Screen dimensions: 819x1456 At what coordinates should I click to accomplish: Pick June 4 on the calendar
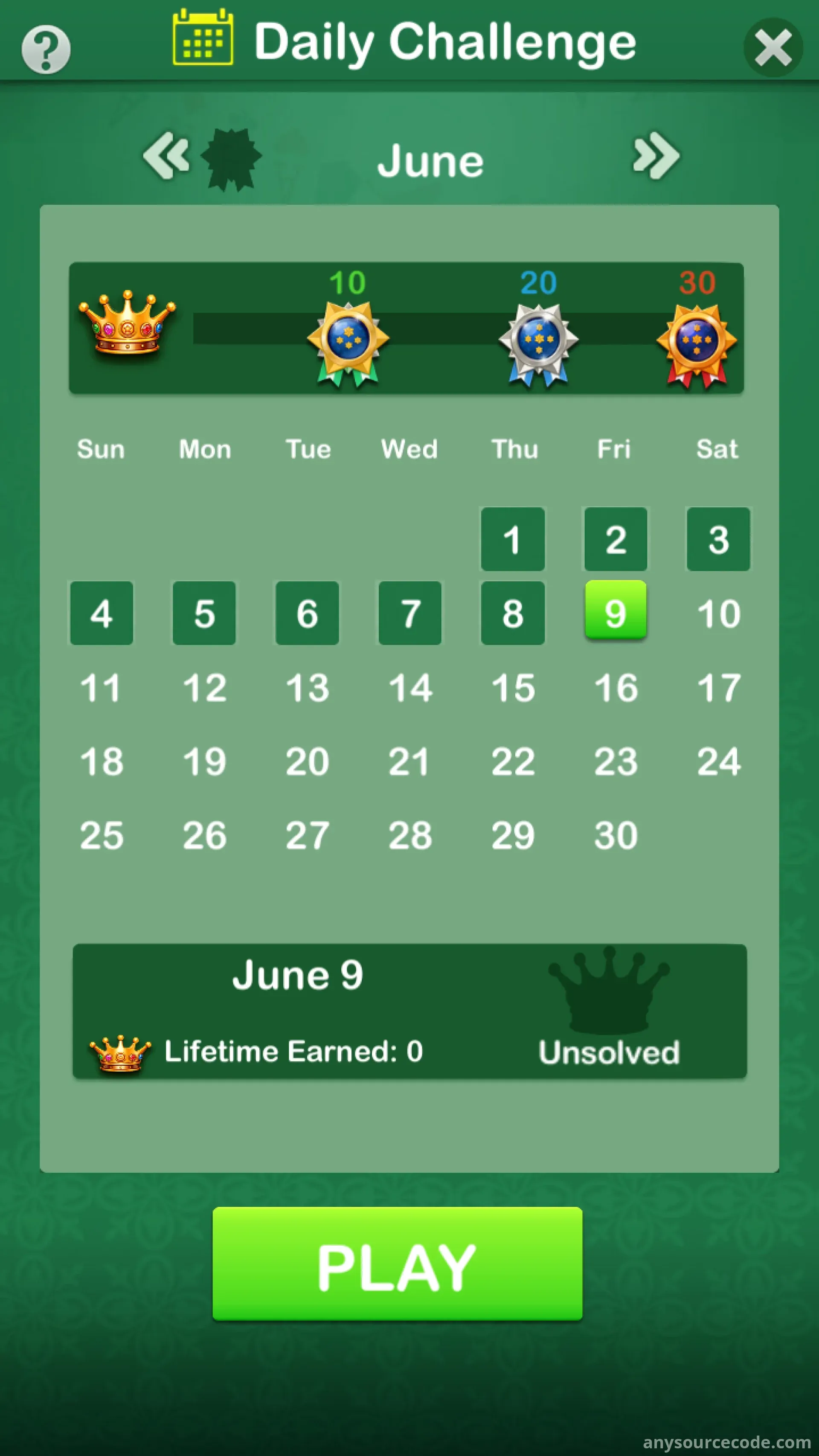click(x=102, y=613)
